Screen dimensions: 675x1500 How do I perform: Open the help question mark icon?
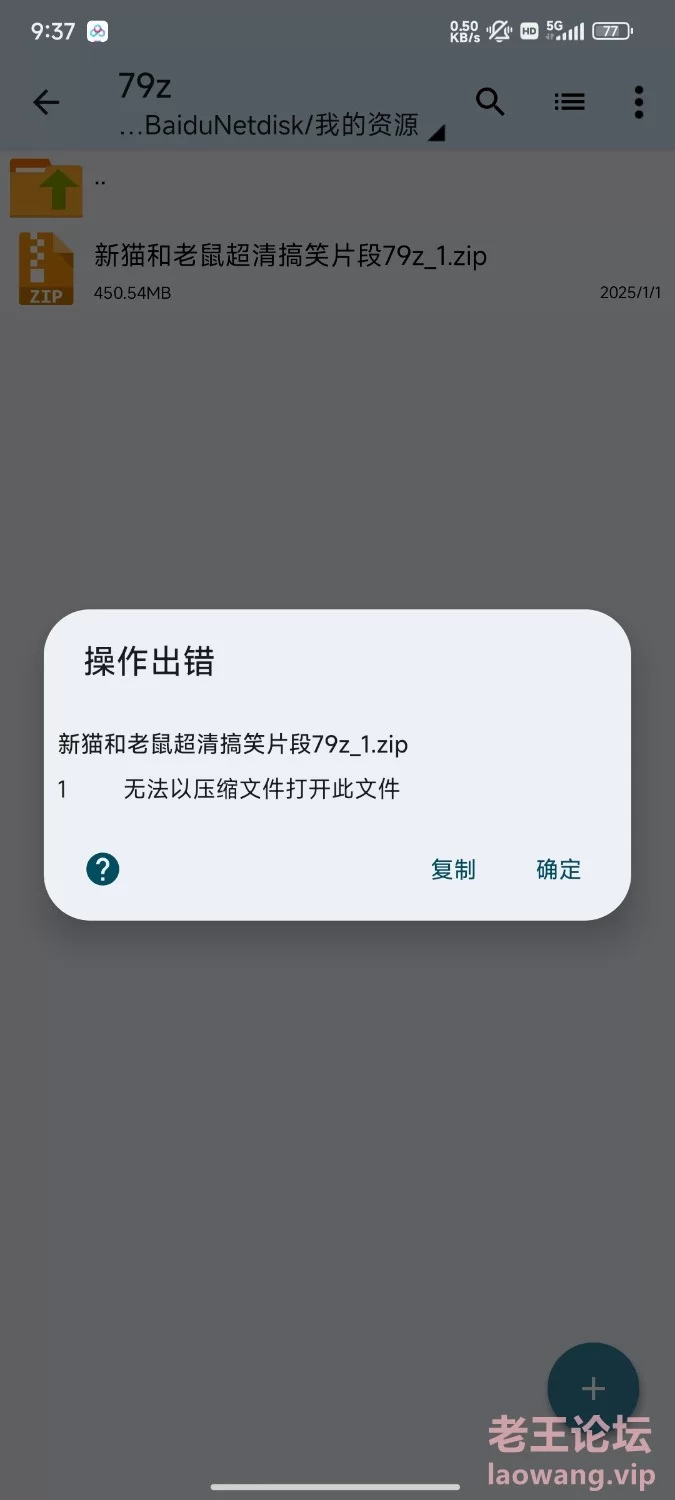(x=103, y=869)
